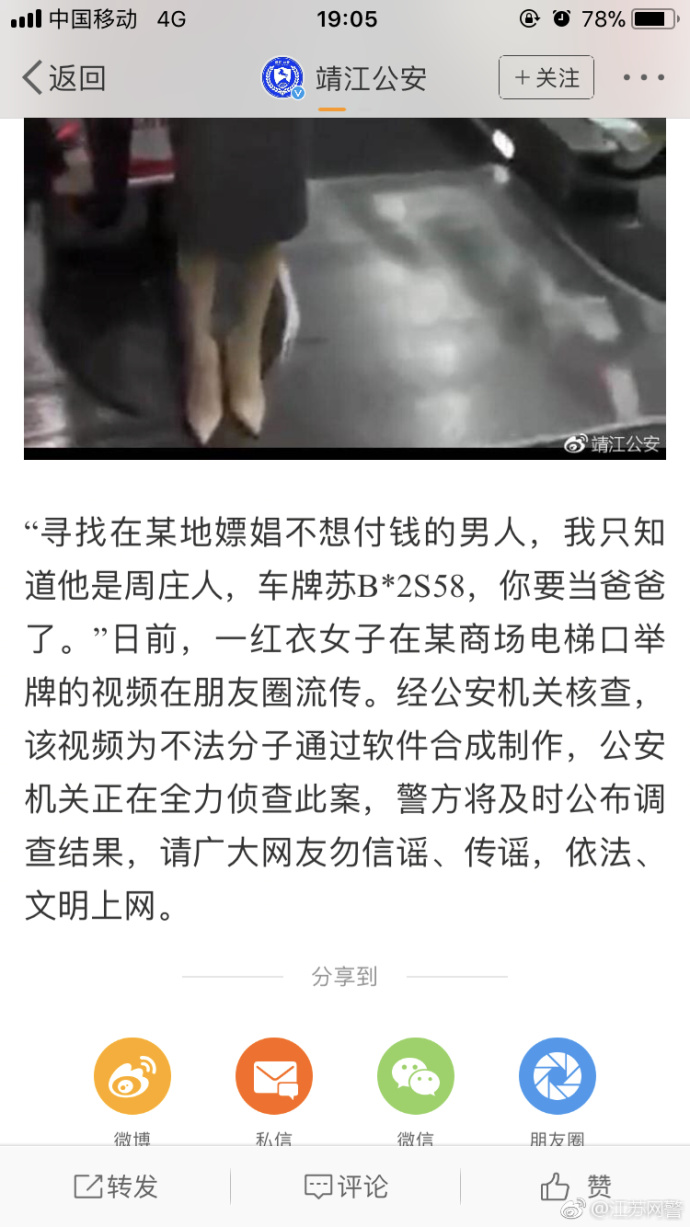Follow the account with +关注
690x1227 pixels.
(x=546, y=78)
